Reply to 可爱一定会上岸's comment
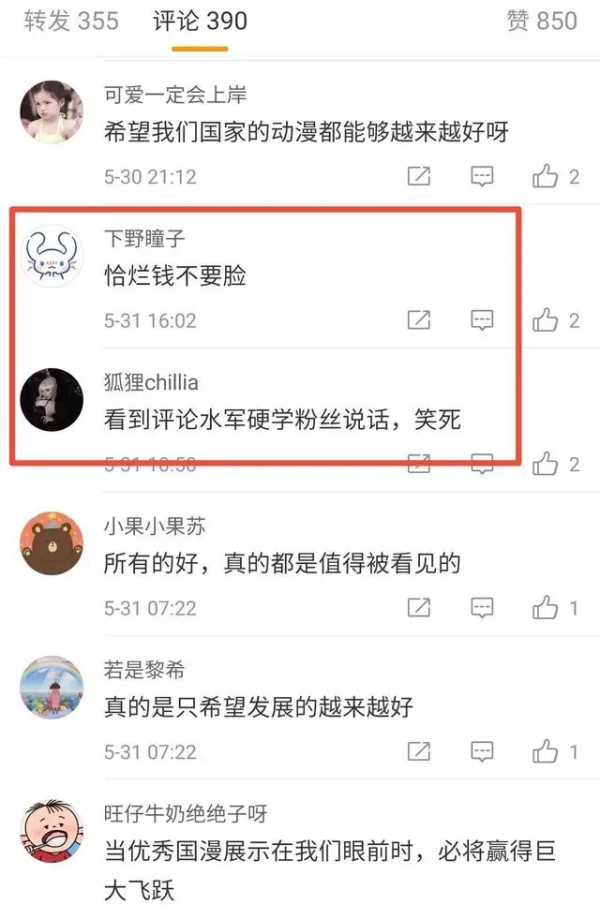 482,177
